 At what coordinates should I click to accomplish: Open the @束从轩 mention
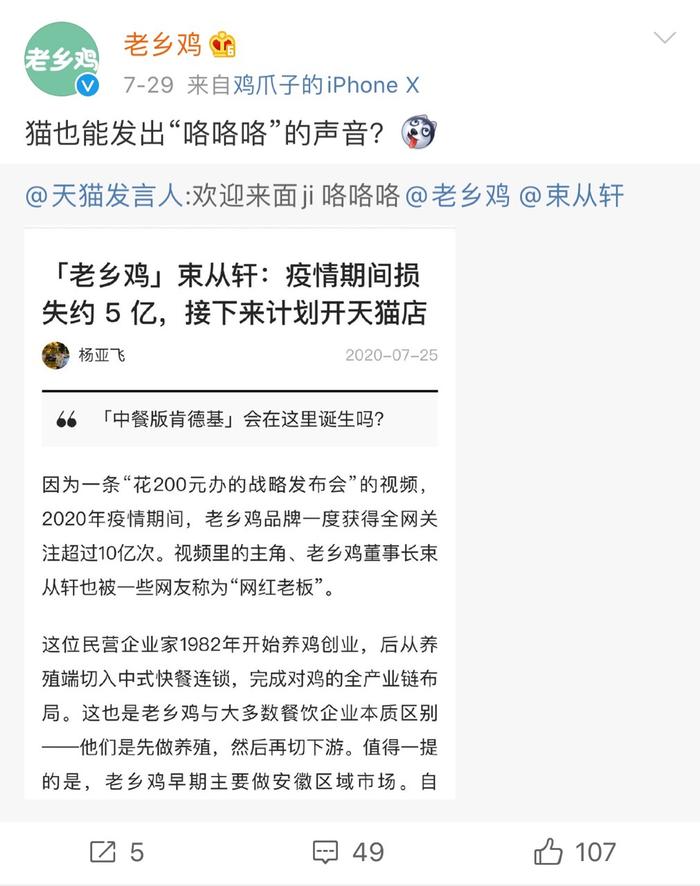pos(571,194)
